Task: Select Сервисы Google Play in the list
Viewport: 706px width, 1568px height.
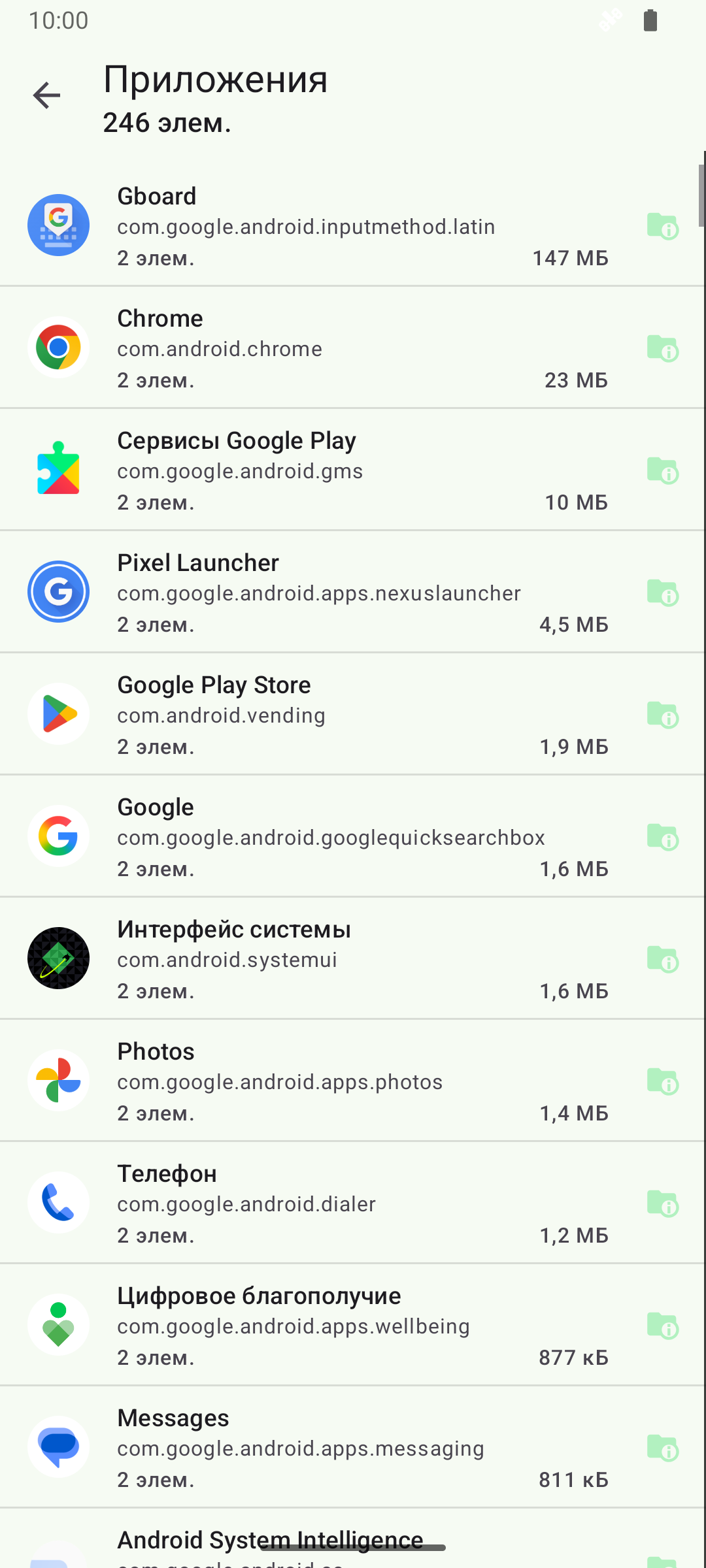Action: point(314,470)
